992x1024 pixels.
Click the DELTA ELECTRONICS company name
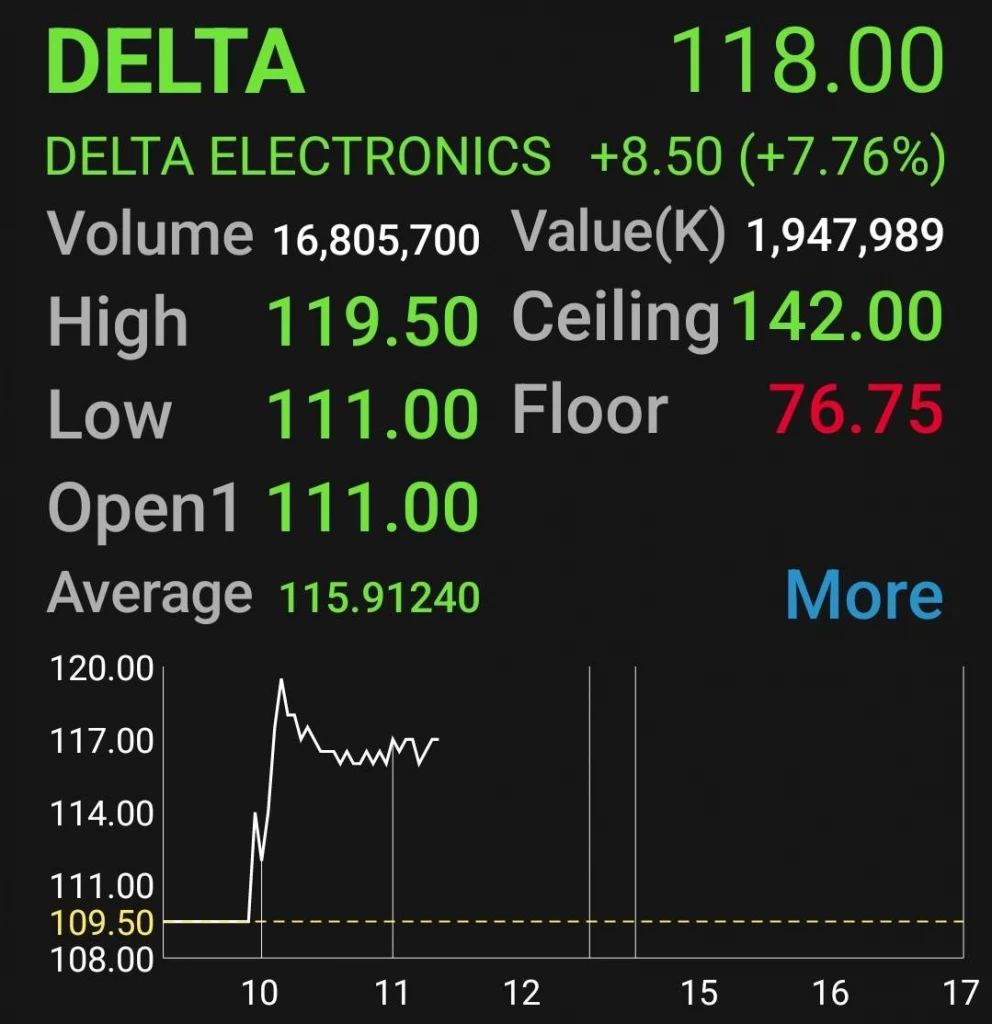point(295,157)
